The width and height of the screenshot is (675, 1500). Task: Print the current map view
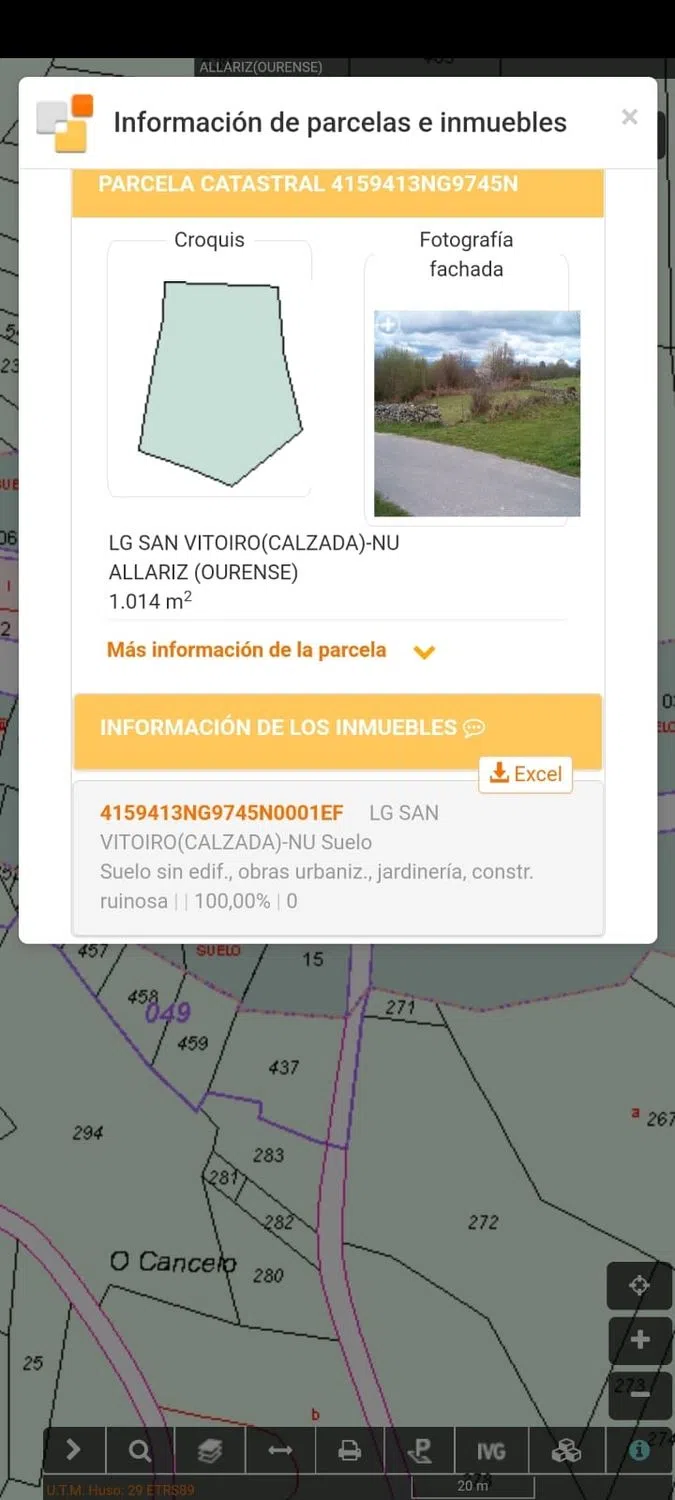349,1450
